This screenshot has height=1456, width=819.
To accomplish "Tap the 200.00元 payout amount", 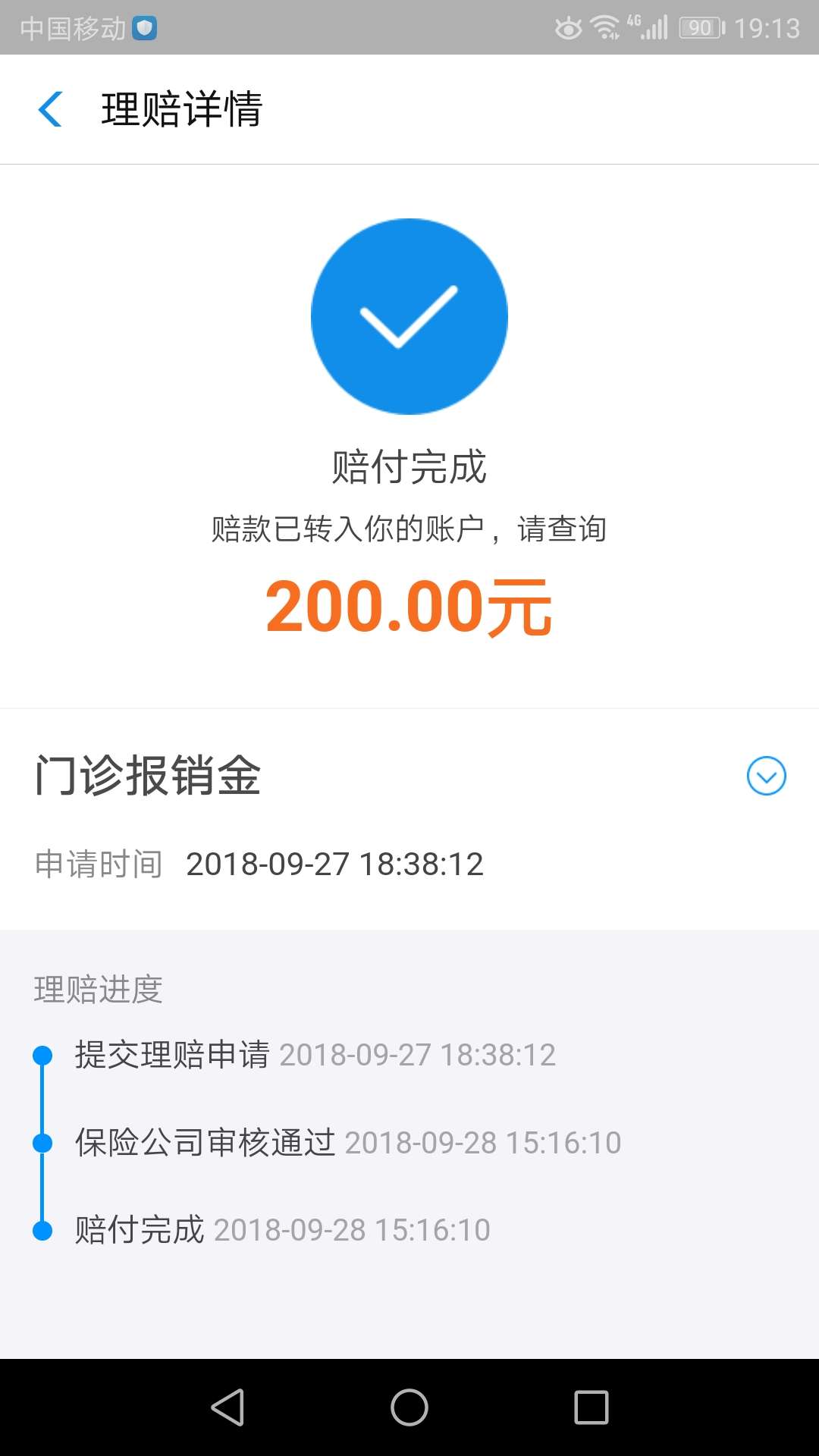I will pyautogui.click(x=409, y=607).
